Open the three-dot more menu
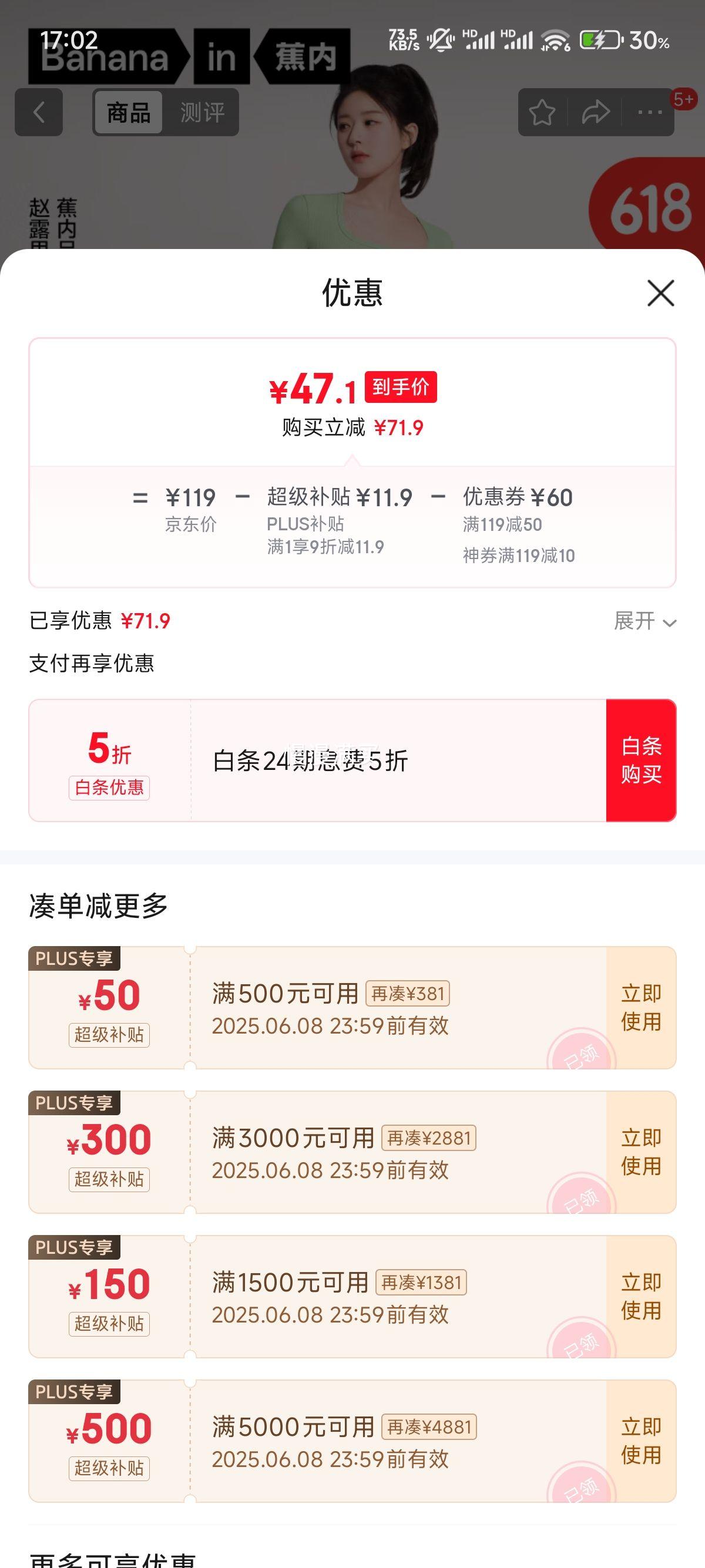705x1568 pixels. coord(650,113)
